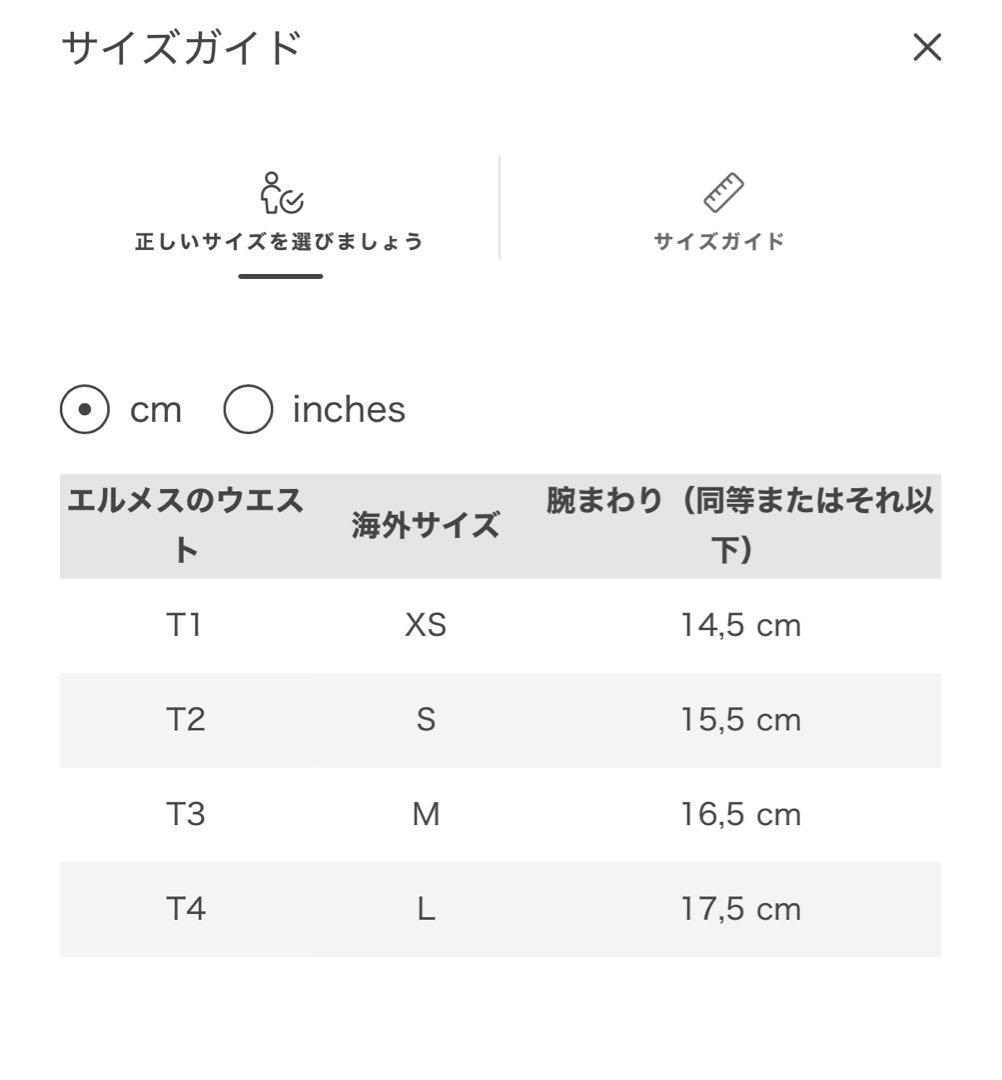Click the M overseas size cell

(425, 814)
